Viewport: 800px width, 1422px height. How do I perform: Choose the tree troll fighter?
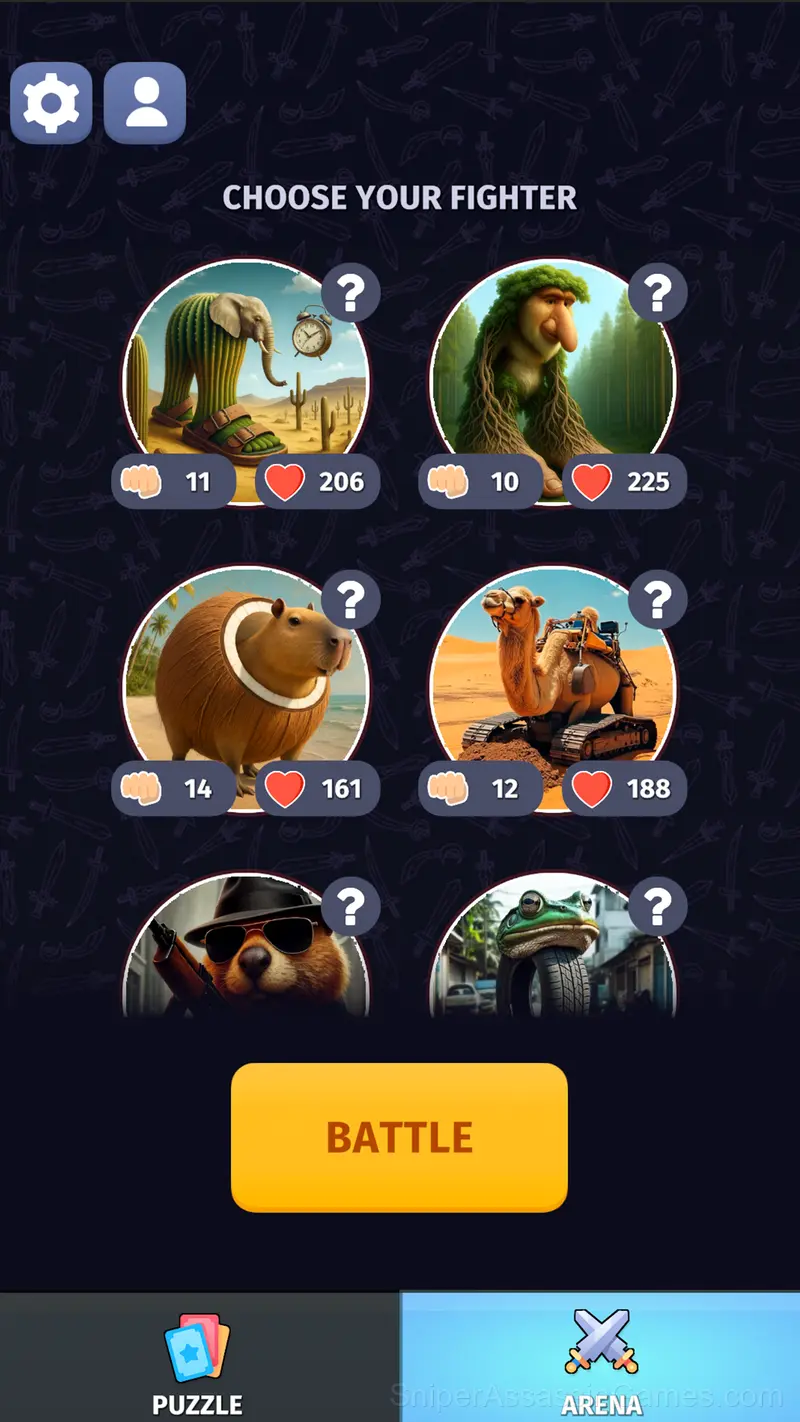click(x=552, y=382)
